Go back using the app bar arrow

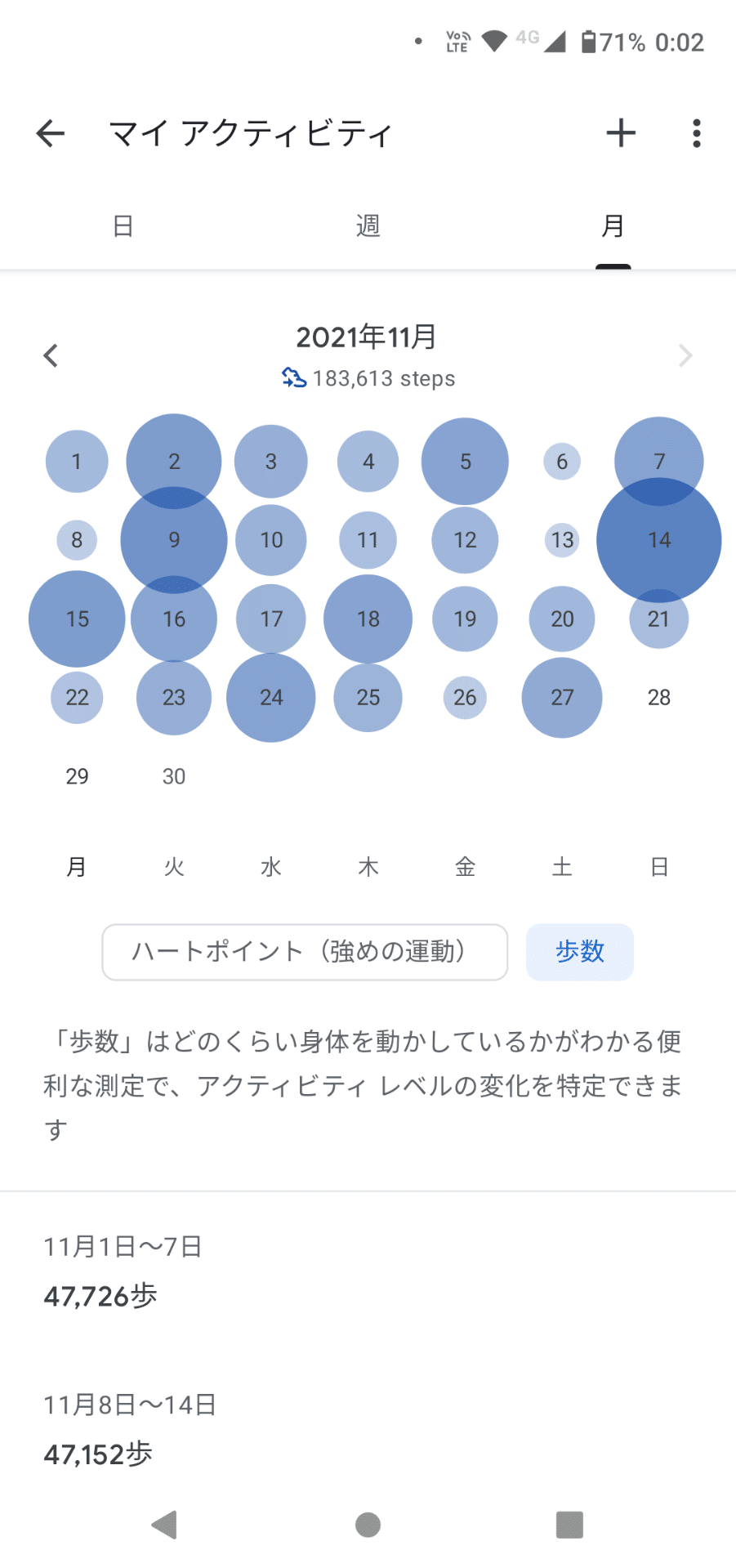click(51, 133)
